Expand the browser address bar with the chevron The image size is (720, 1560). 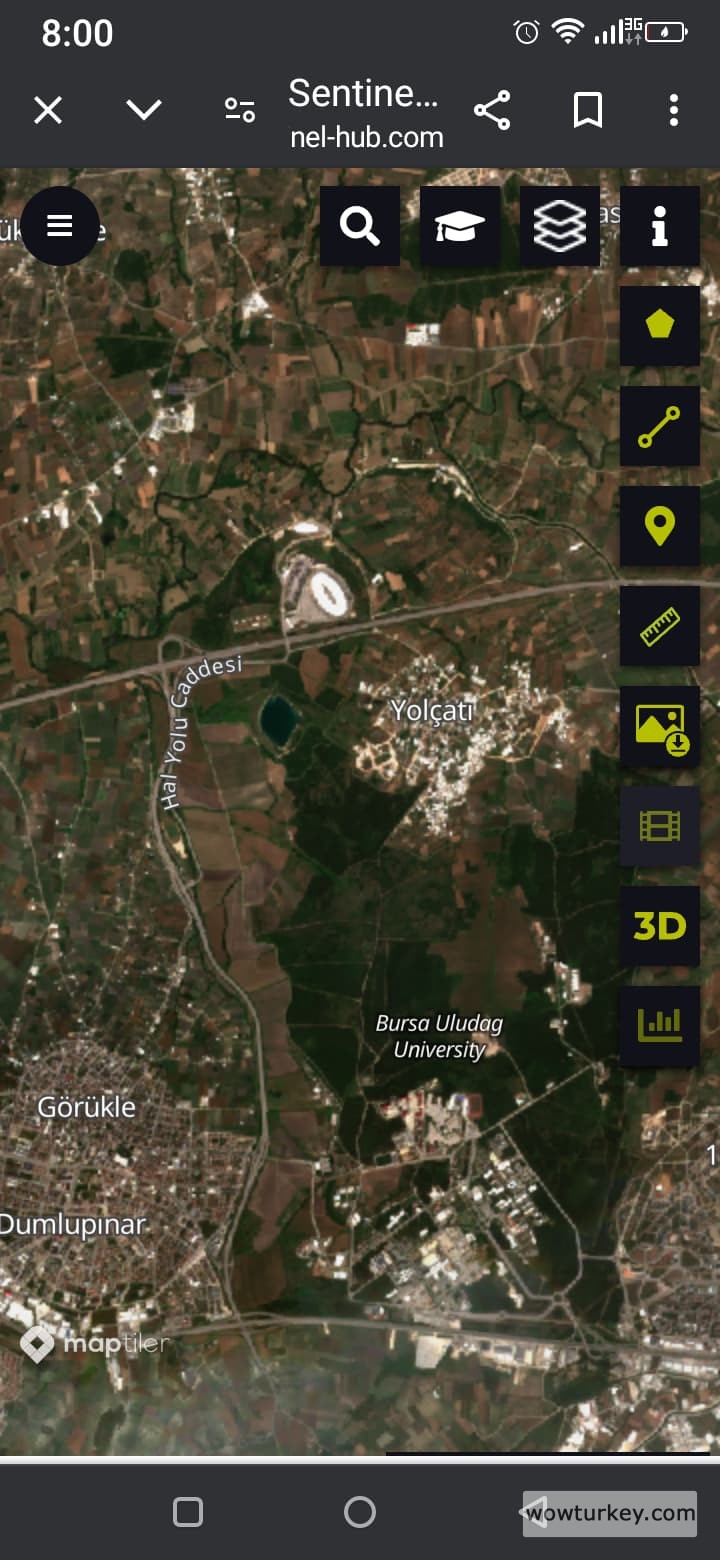(143, 110)
